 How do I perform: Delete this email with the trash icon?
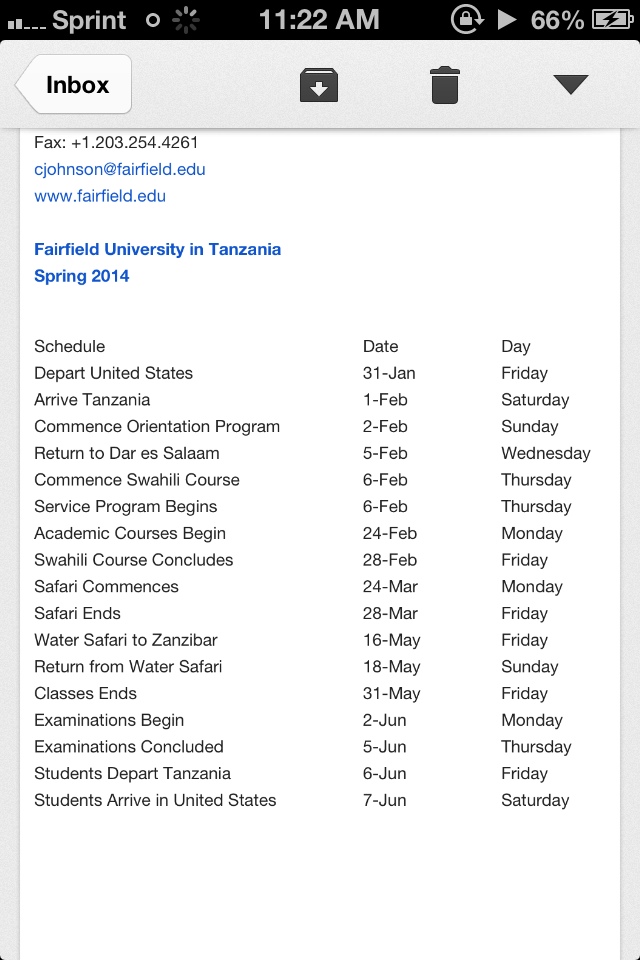(445, 85)
